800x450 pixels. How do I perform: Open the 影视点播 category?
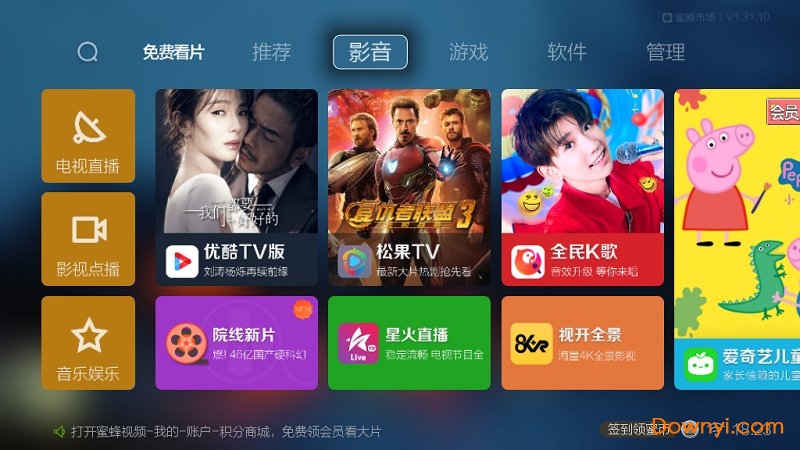point(88,239)
